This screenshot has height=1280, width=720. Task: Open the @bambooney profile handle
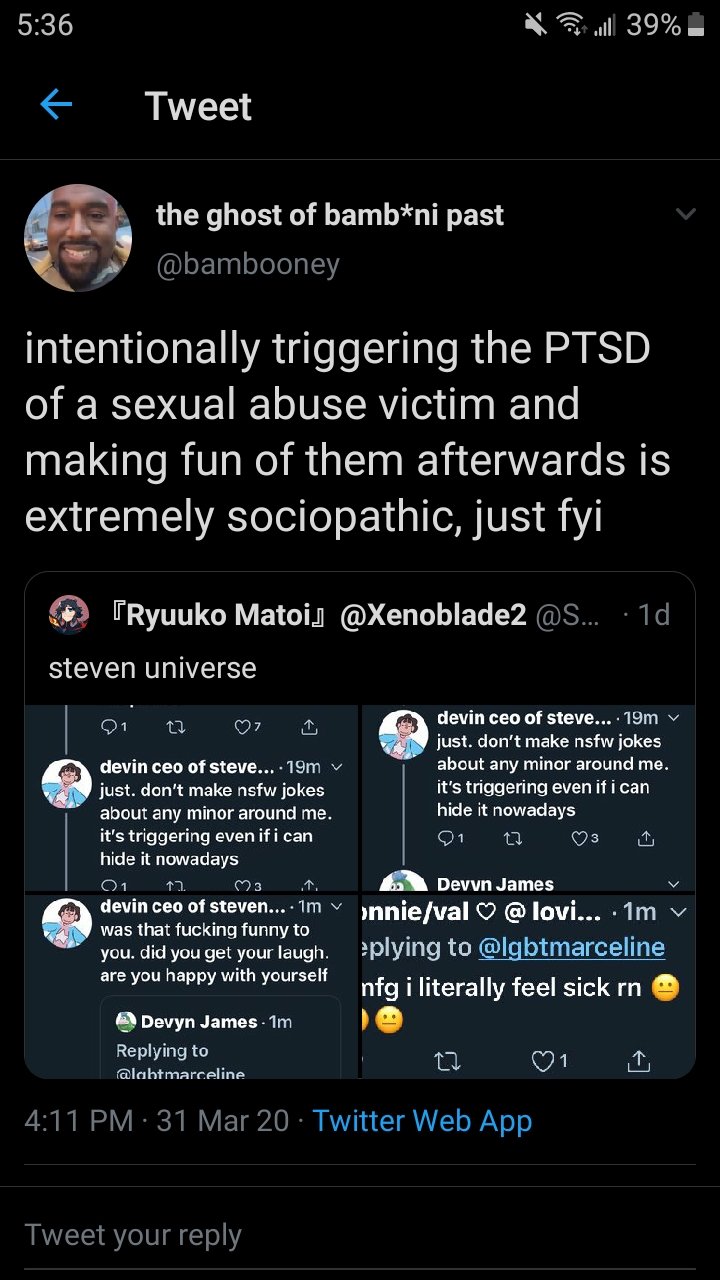[248, 264]
